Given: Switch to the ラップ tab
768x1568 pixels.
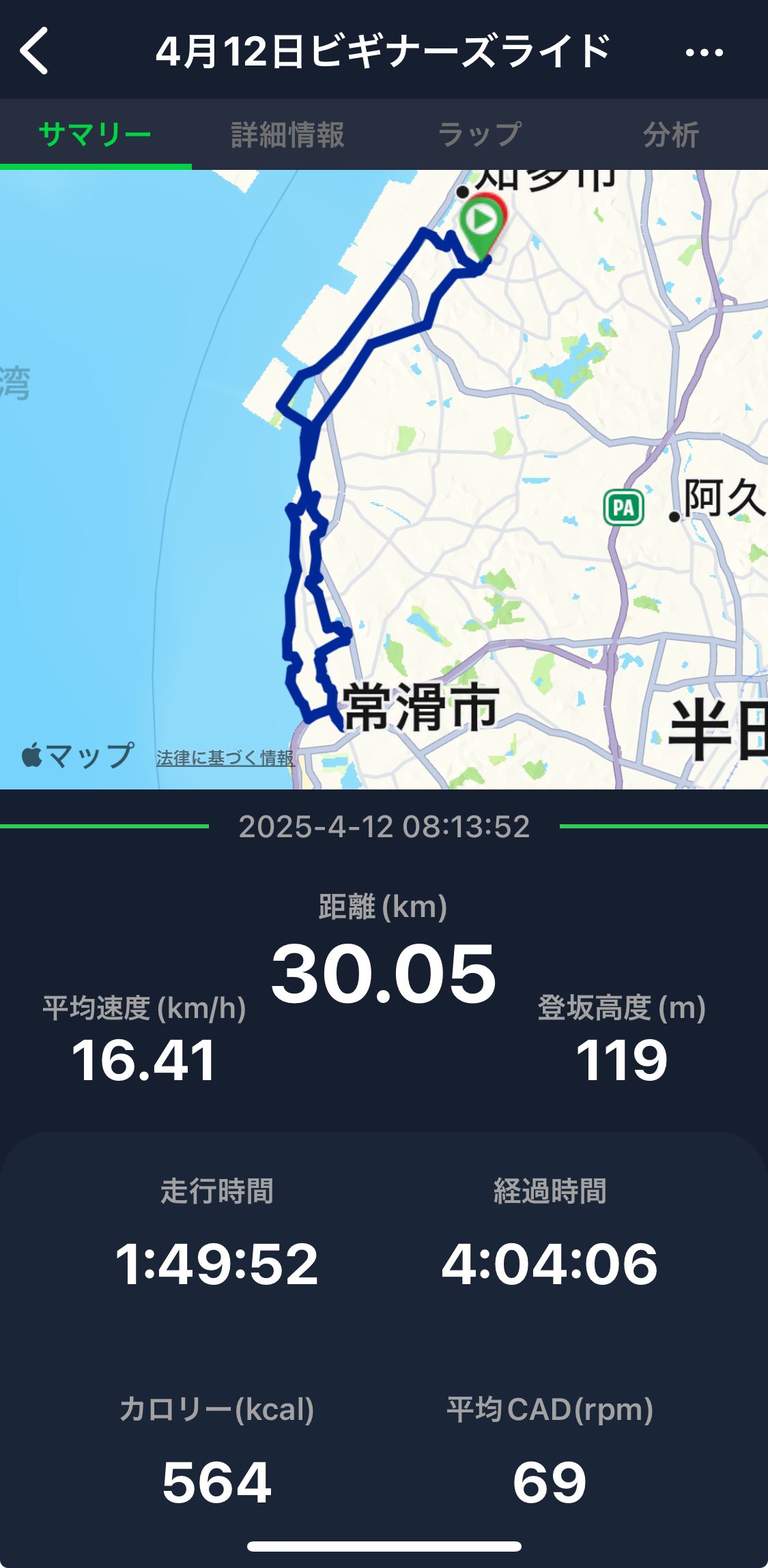Looking at the screenshot, I should pos(479,134).
